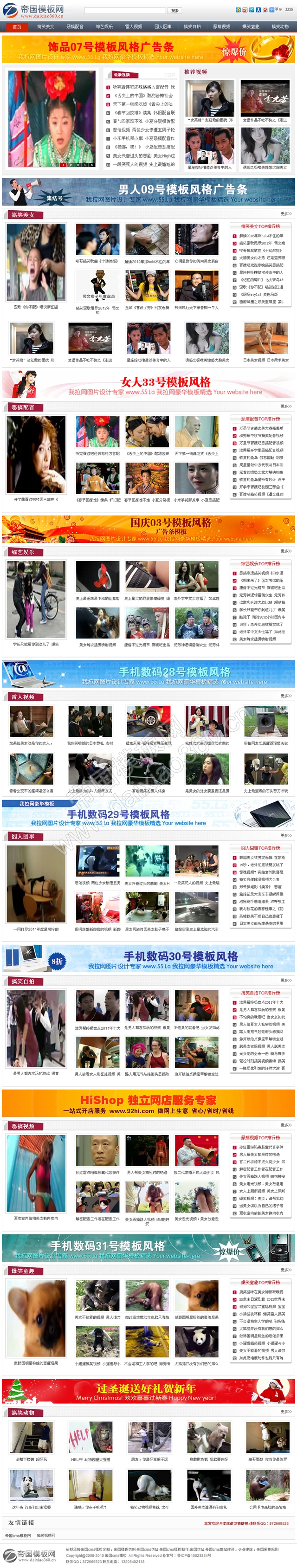Viewport: 297px width, 1568px height.
Task: Tap 更多 link in 综艺娱乐 section
Action: (285, 551)
